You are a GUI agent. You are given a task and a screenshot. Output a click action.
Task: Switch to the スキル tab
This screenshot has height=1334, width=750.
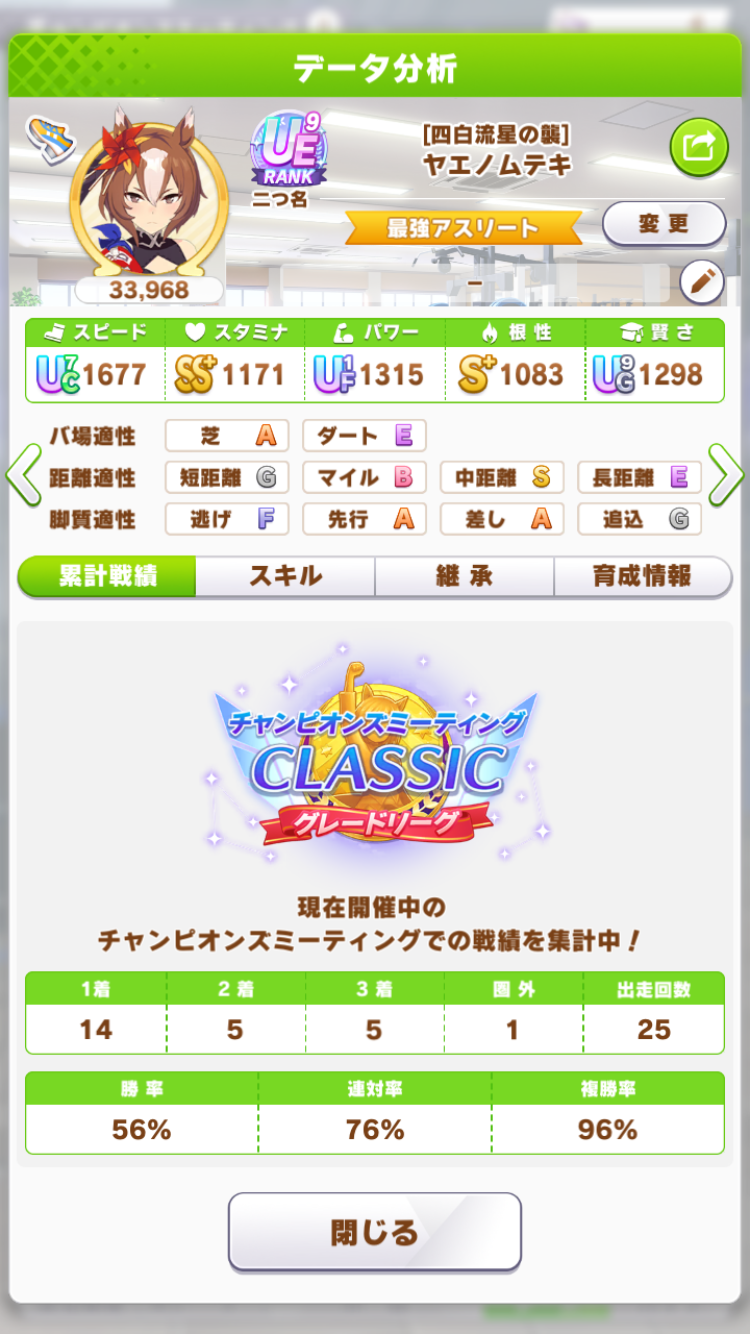285,577
